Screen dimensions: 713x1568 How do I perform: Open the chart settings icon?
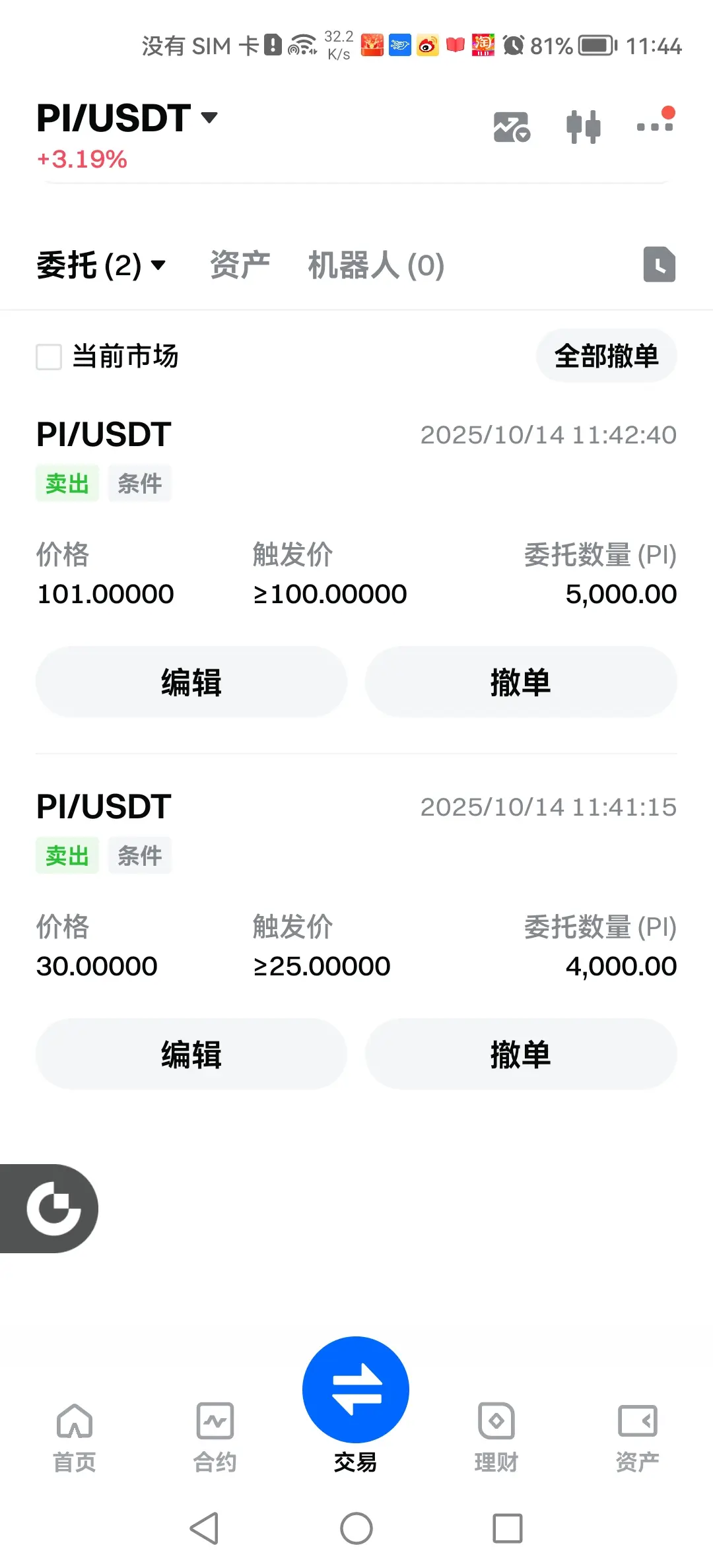[x=512, y=127]
